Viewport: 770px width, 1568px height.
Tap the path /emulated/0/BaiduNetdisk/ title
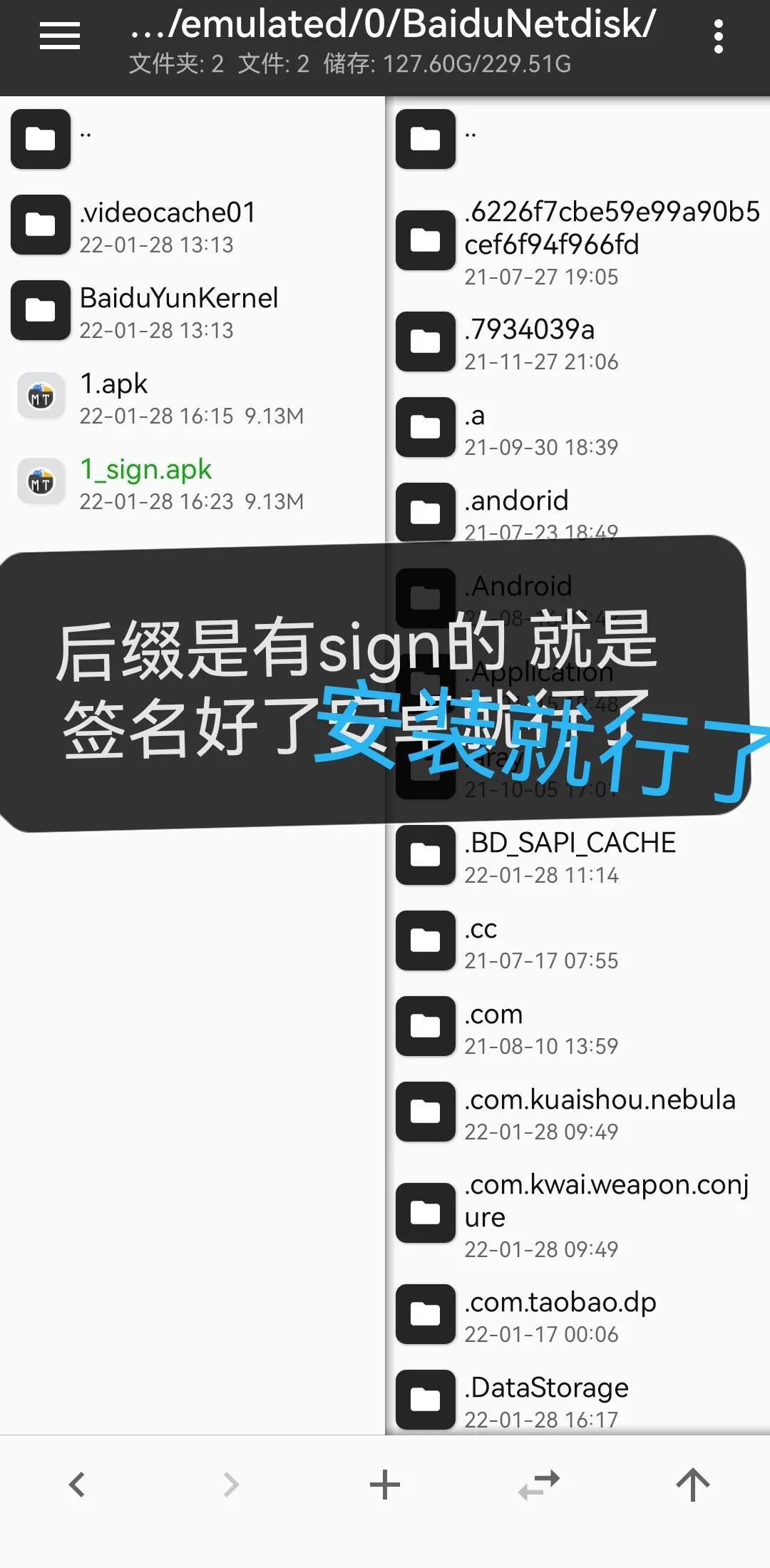[x=391, y=26]
